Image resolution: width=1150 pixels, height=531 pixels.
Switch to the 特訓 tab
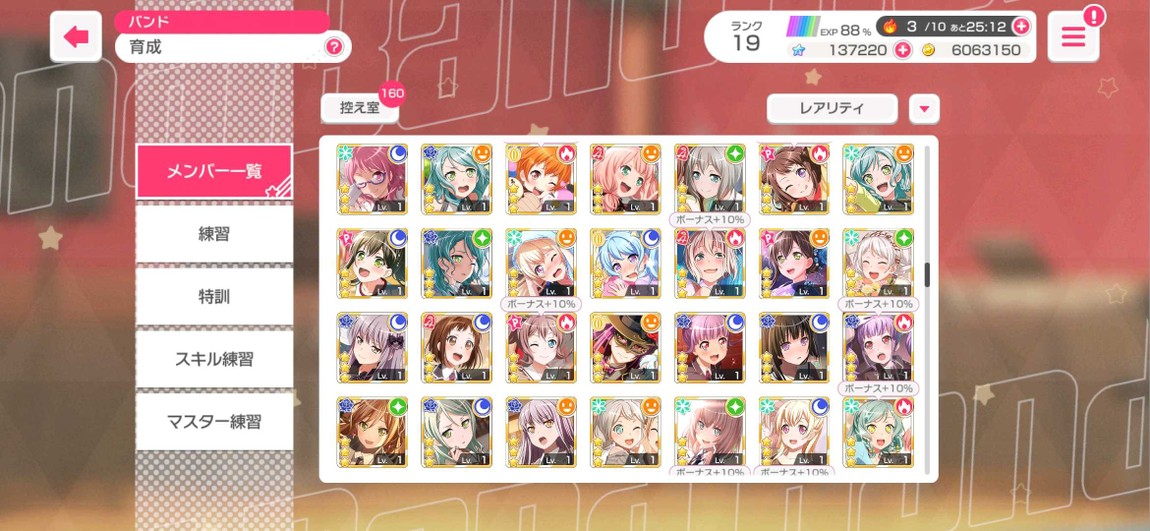pyautogui.click(x=214, y=296)
